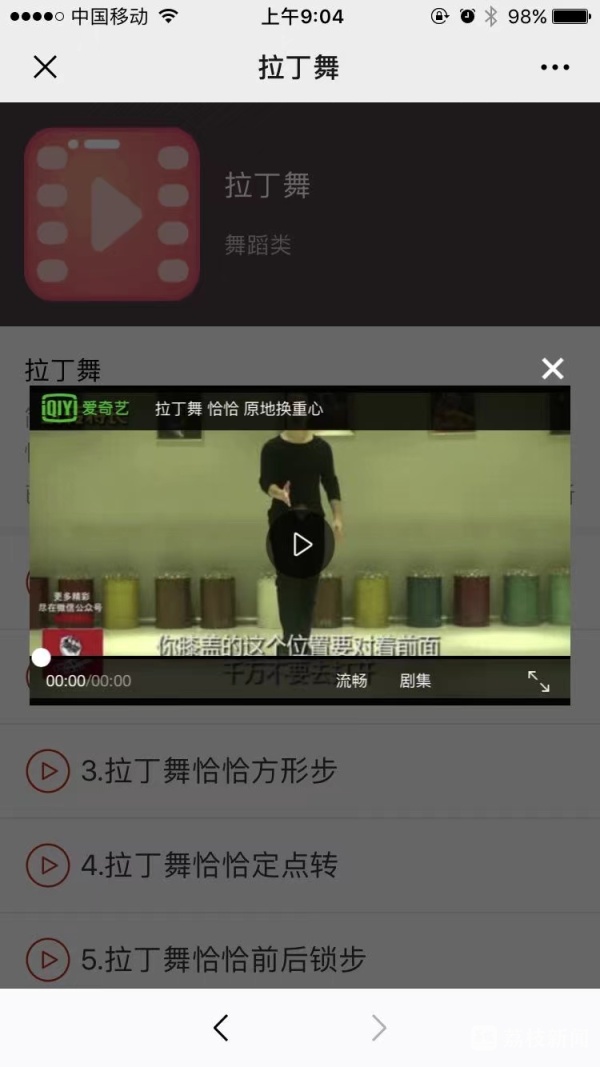Image resolution: width=600 pixels, height=1067 pixels.
Task: Dismiss the video player overlay
Action: (552, 369)
